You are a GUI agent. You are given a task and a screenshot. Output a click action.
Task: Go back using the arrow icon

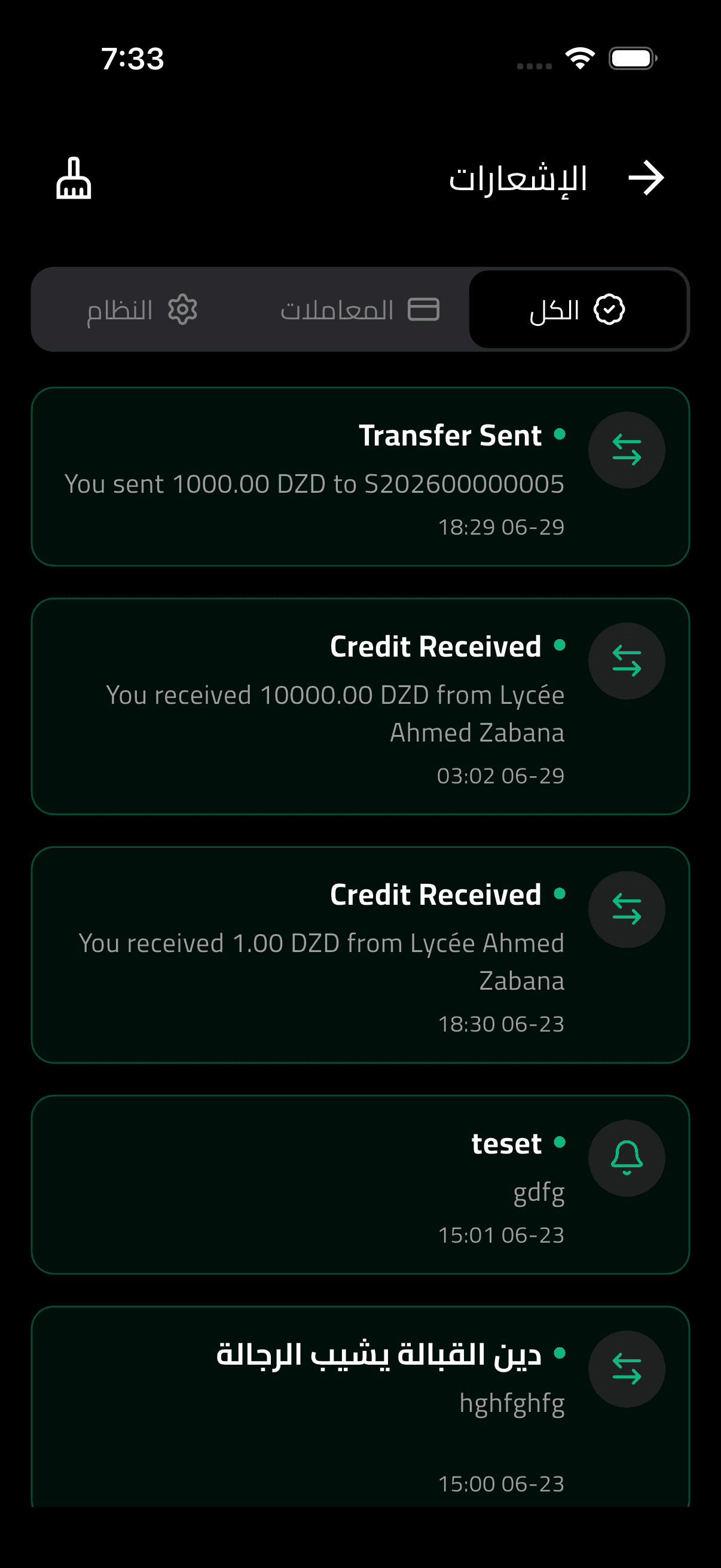click(x=646, y=178)
